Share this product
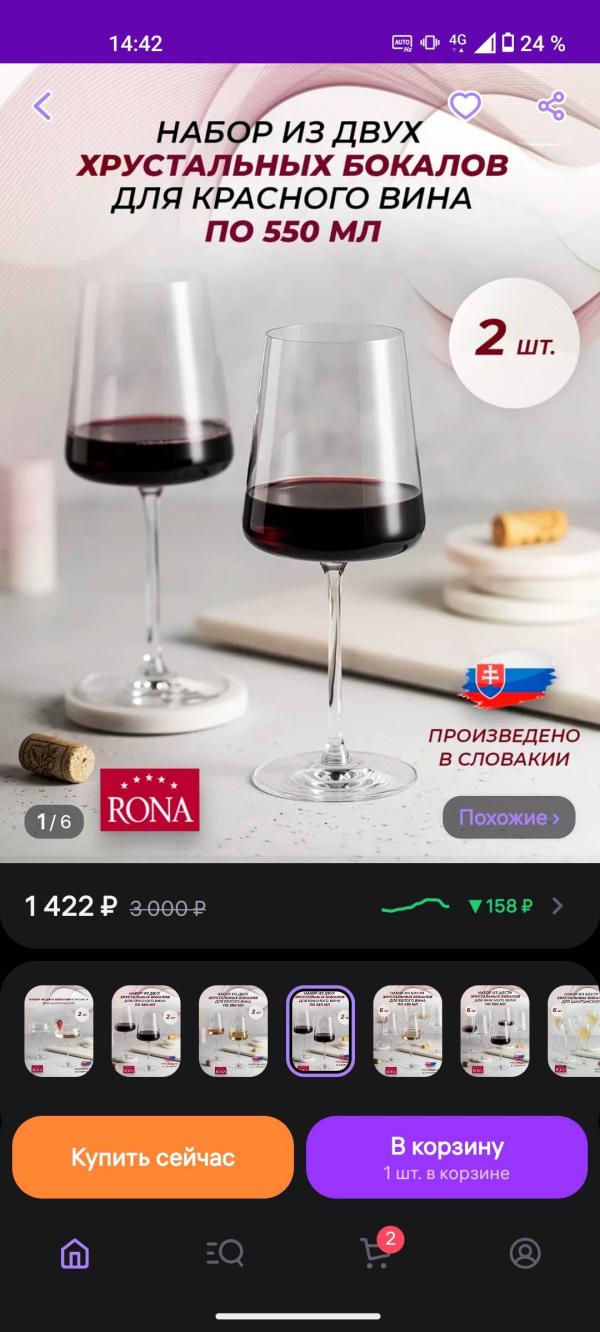Screen dimensions: 600x1332 551,106
